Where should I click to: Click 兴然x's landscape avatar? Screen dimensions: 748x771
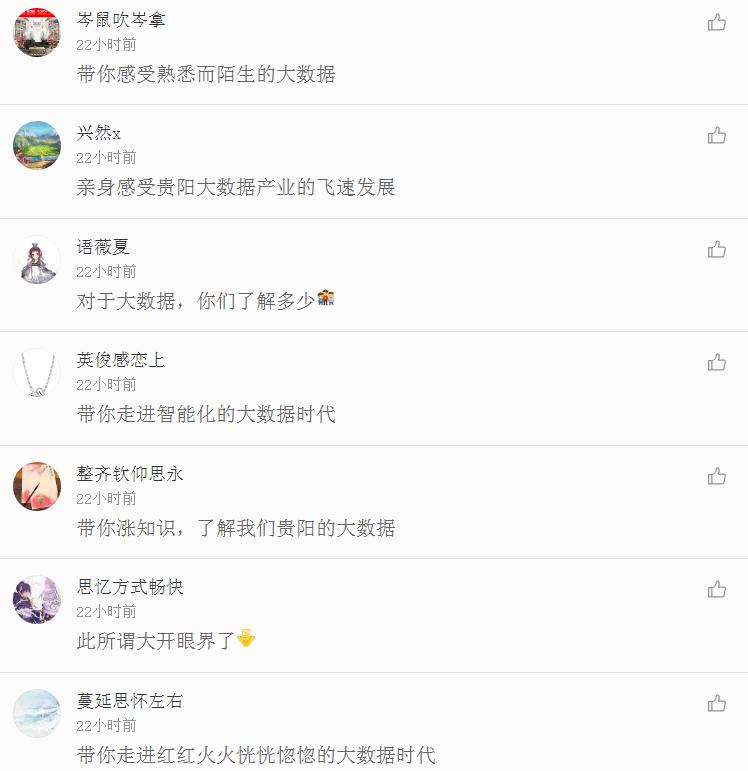(36, 145)
